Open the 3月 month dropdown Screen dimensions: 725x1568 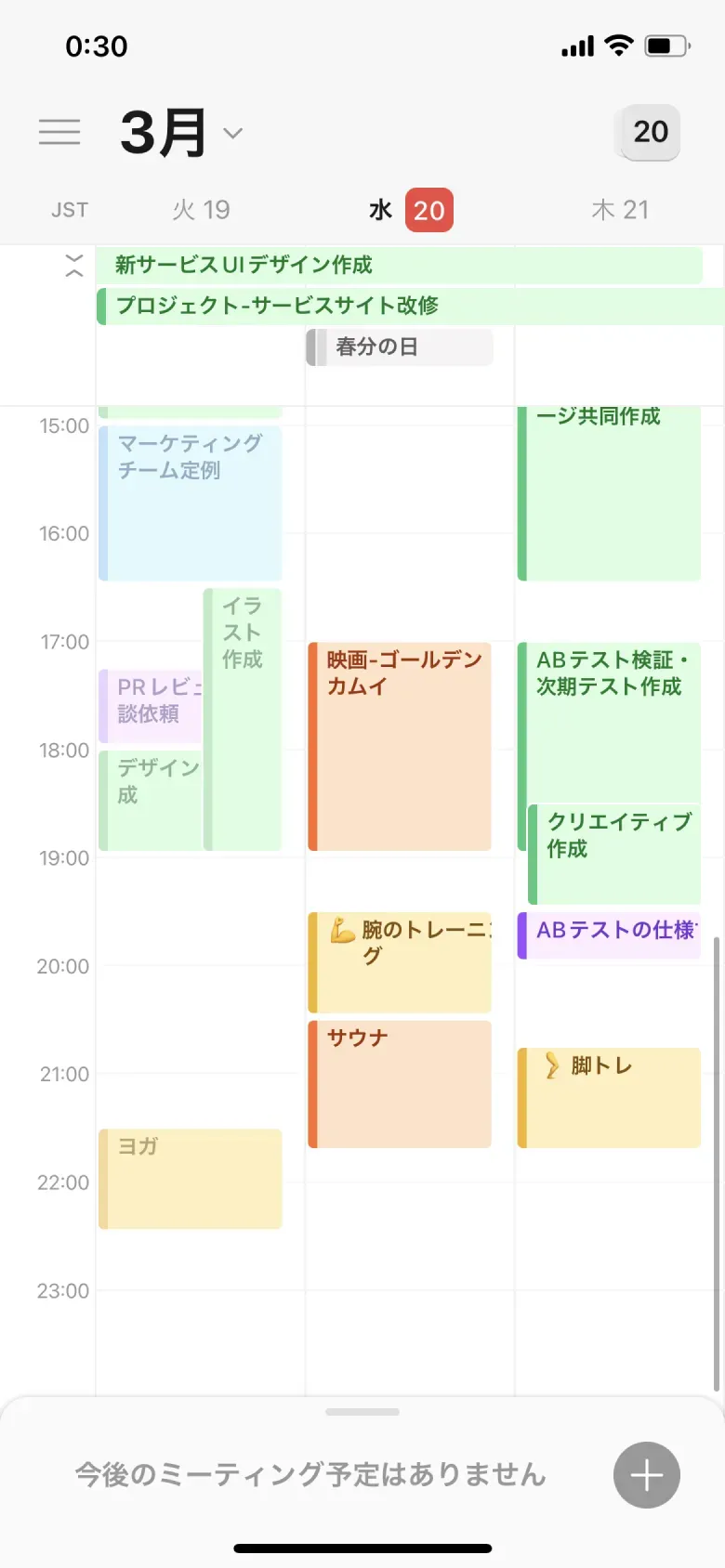182,132
